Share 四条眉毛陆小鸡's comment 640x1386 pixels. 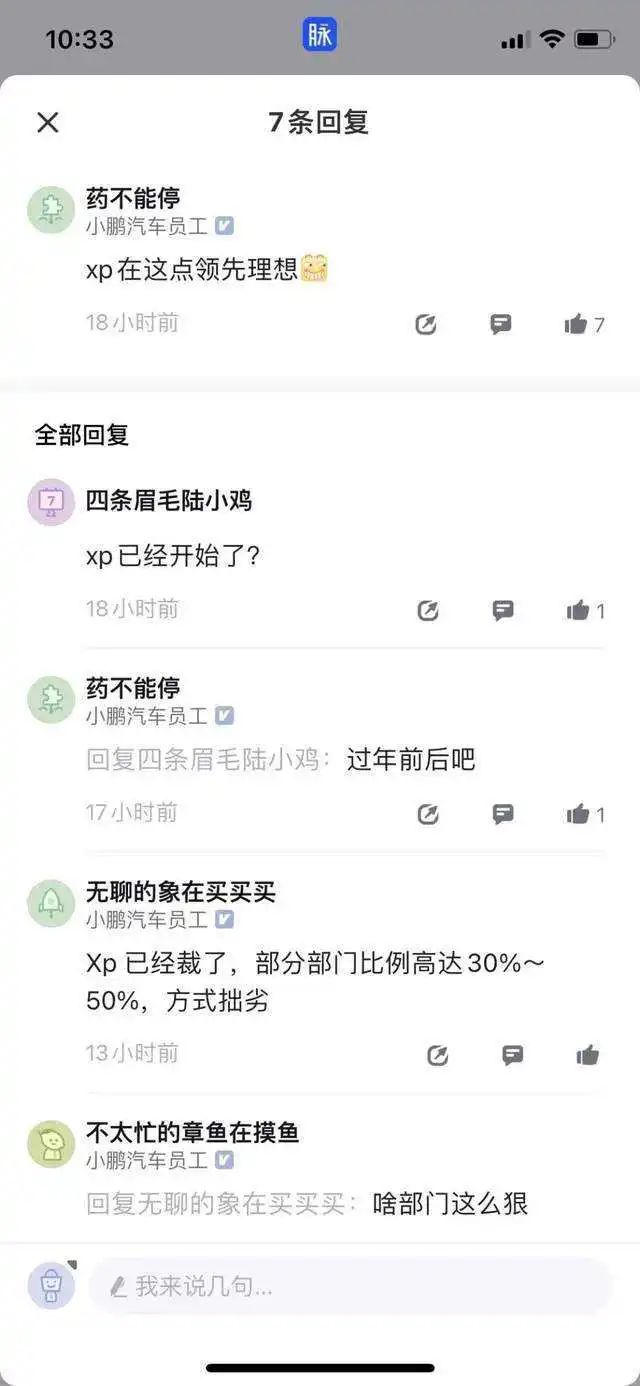tap(428, 610)
